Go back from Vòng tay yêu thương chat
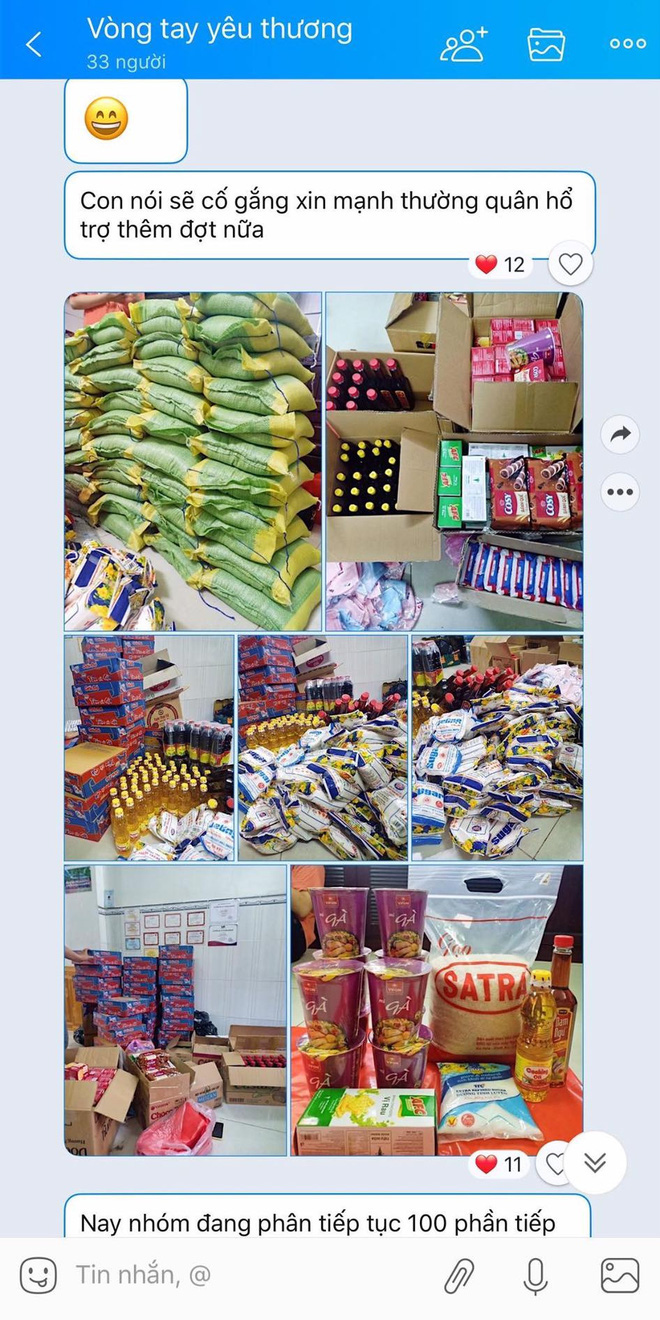This screenshot has height=1320, width=660. pyautogui.click(x=34, y=44)
